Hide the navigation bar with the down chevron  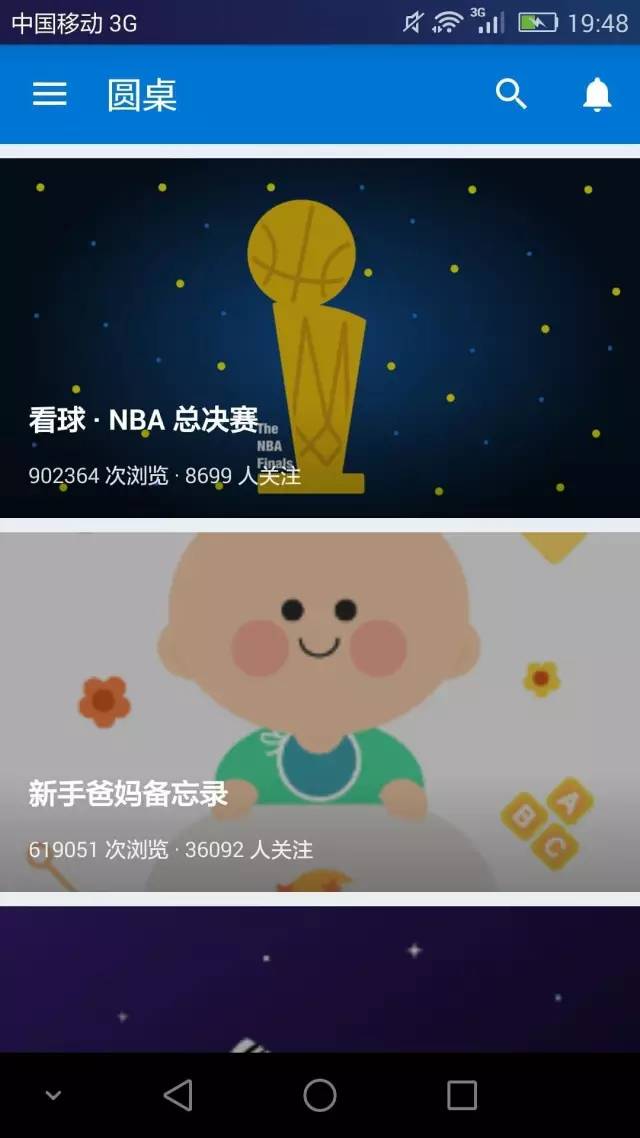point(53,1095)
